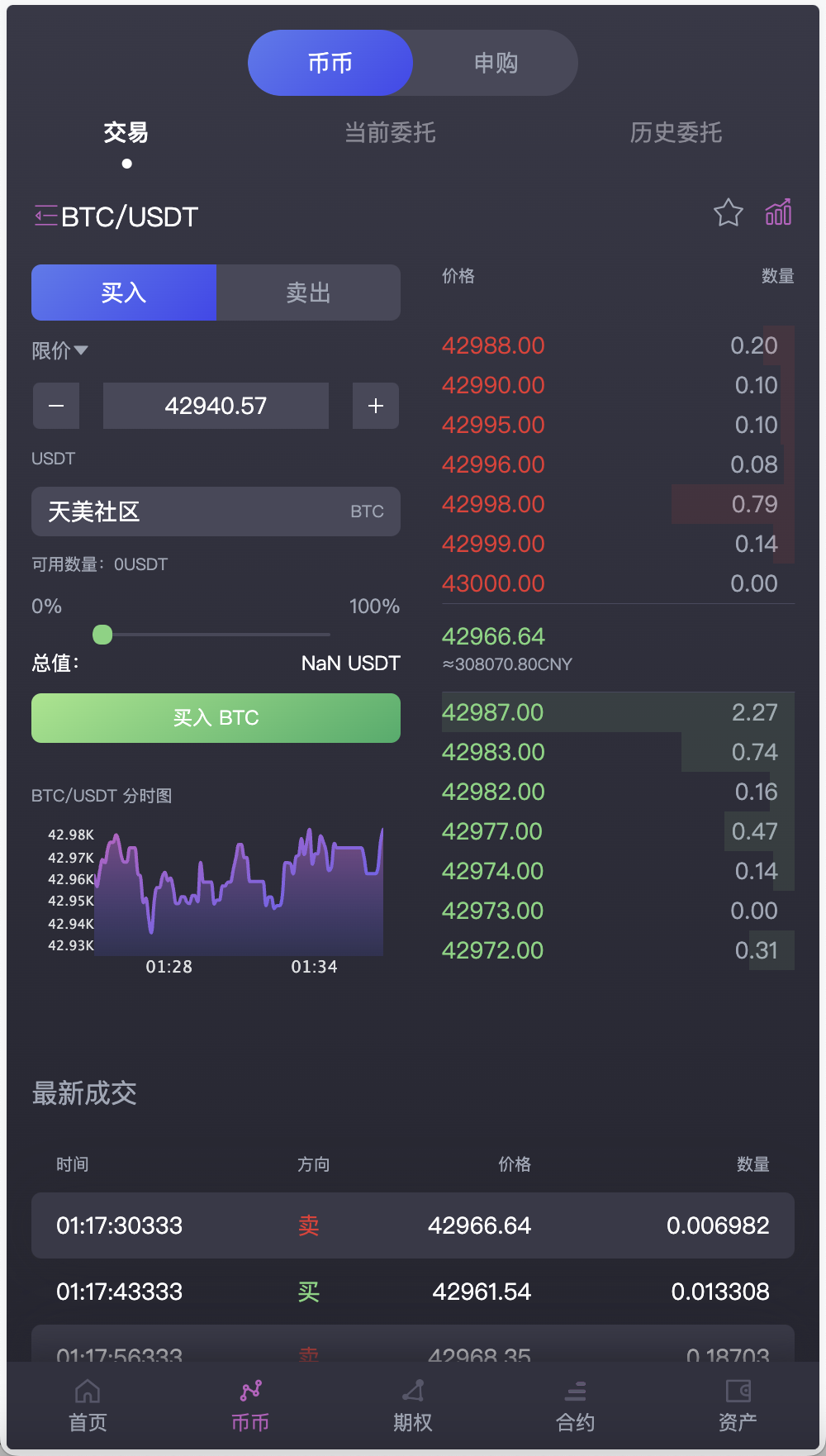Decrease price with the minus stepper
The image size is (826, 1456).
55,406
